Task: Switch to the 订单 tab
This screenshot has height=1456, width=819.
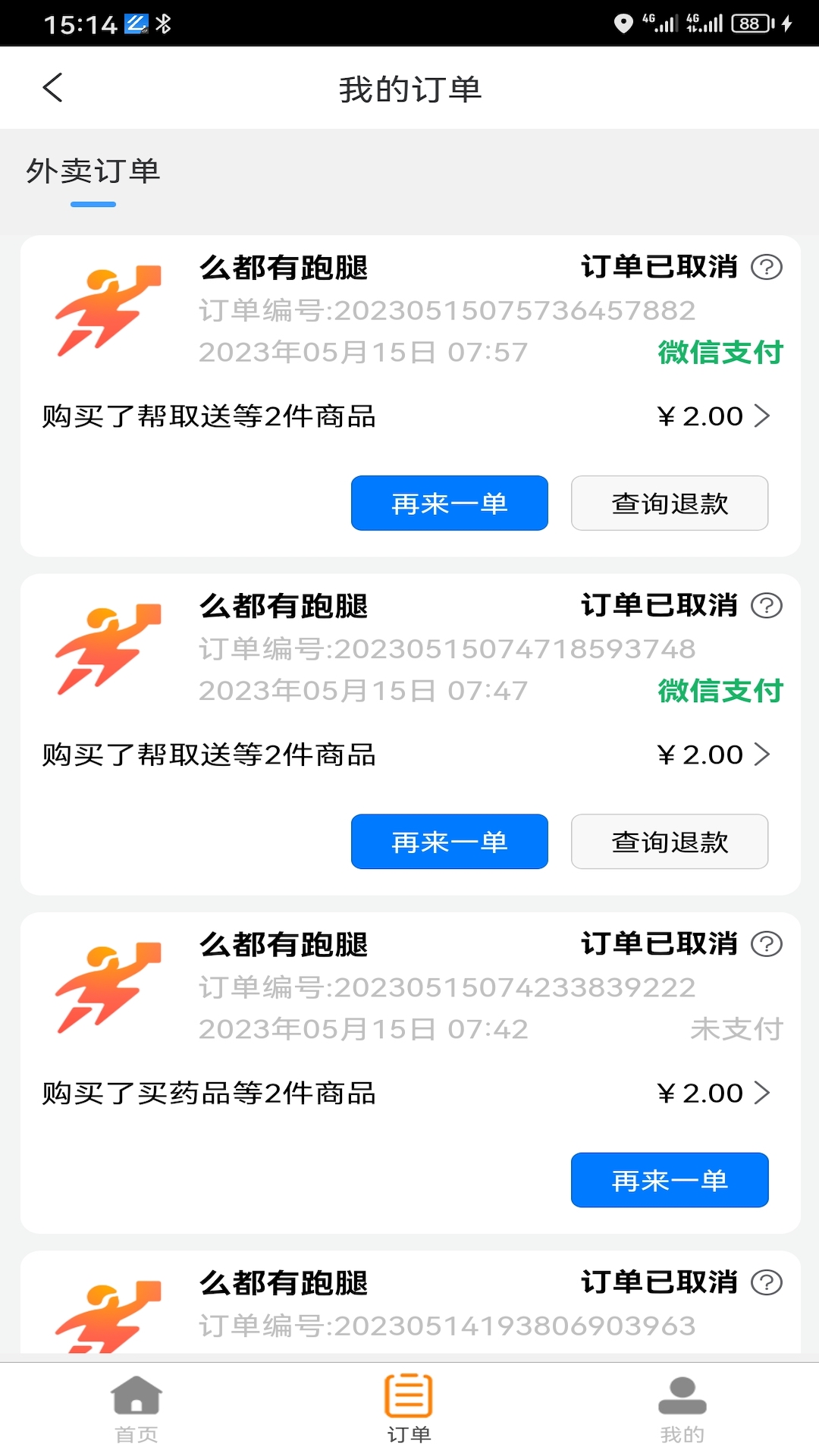Action: click(409, 1409)
